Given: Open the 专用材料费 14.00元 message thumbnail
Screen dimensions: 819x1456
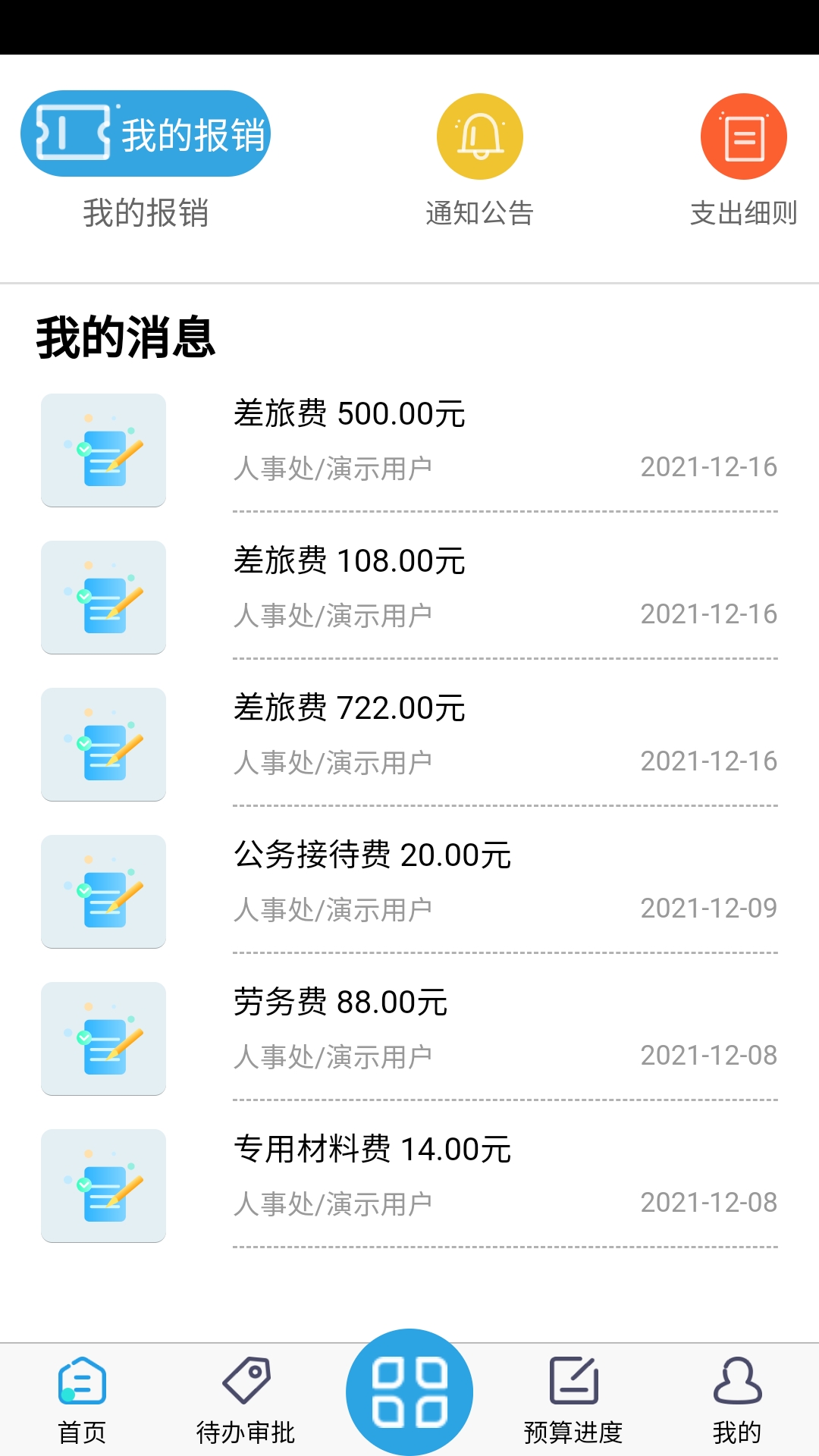Looking at the screenshot, I should pos(103,1187).
